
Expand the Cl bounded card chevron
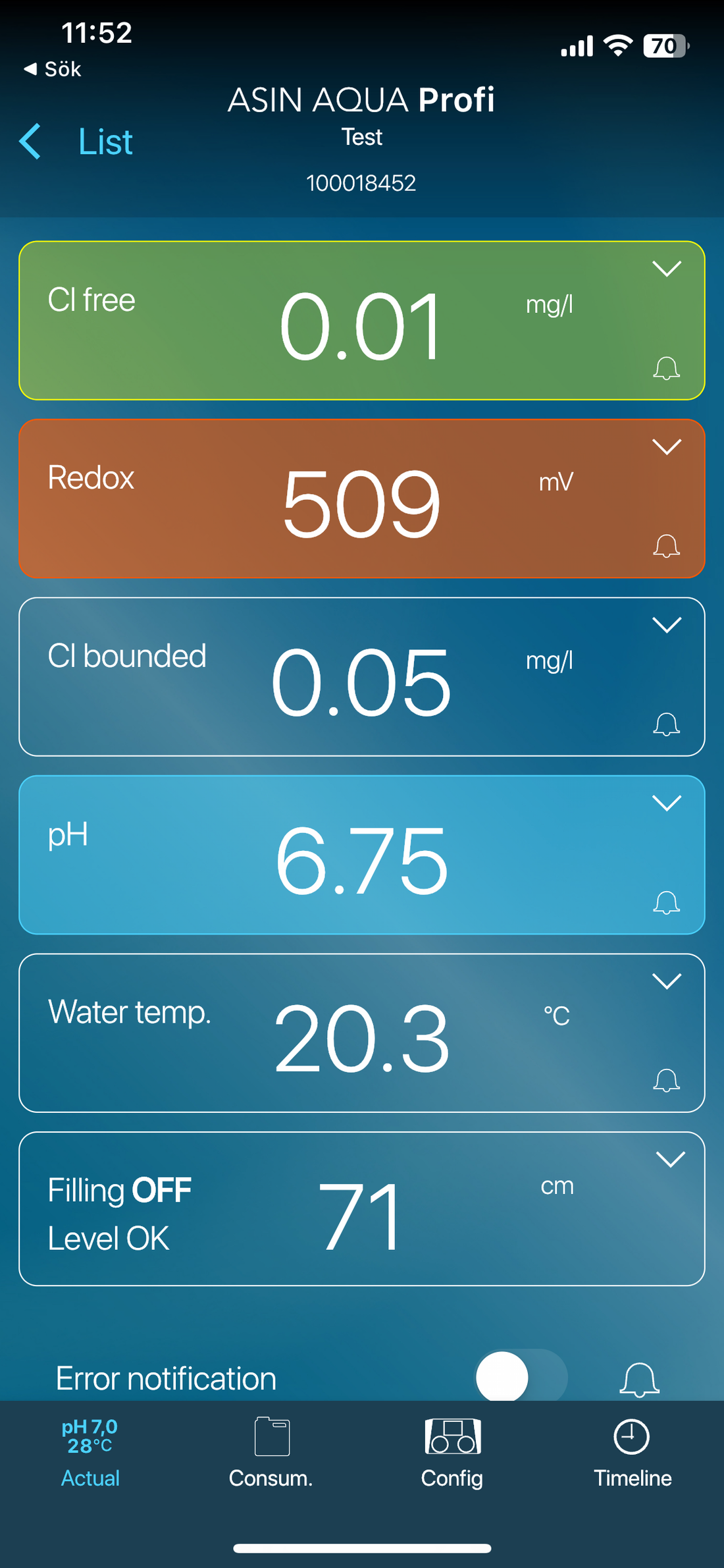(x=666, y=625)
